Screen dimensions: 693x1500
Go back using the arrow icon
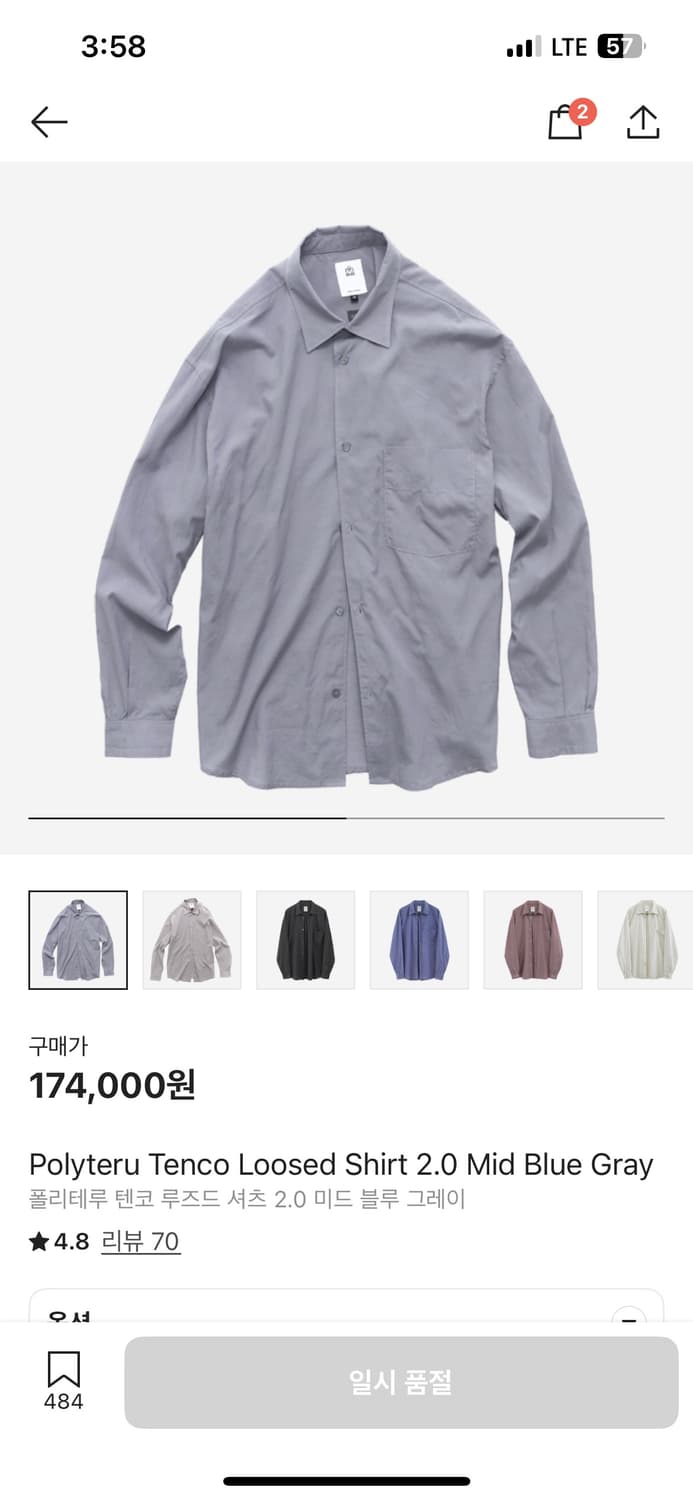pos(49,122)
